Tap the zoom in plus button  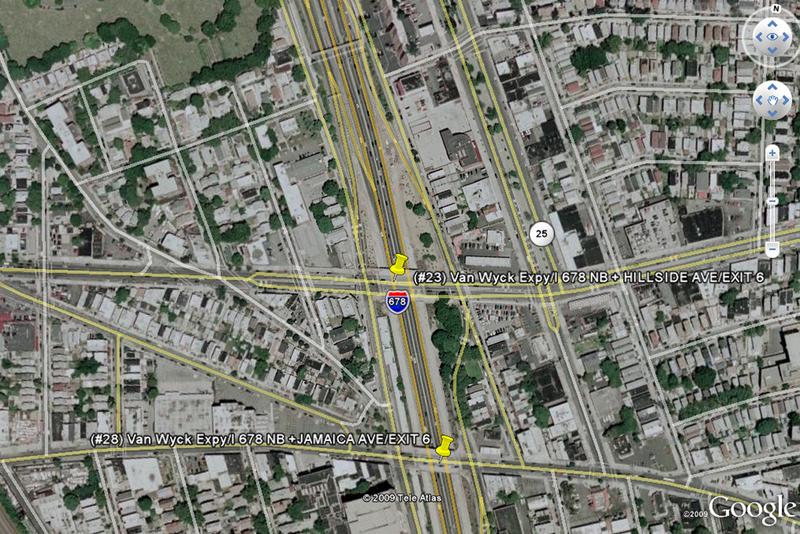tap(772, 153)
